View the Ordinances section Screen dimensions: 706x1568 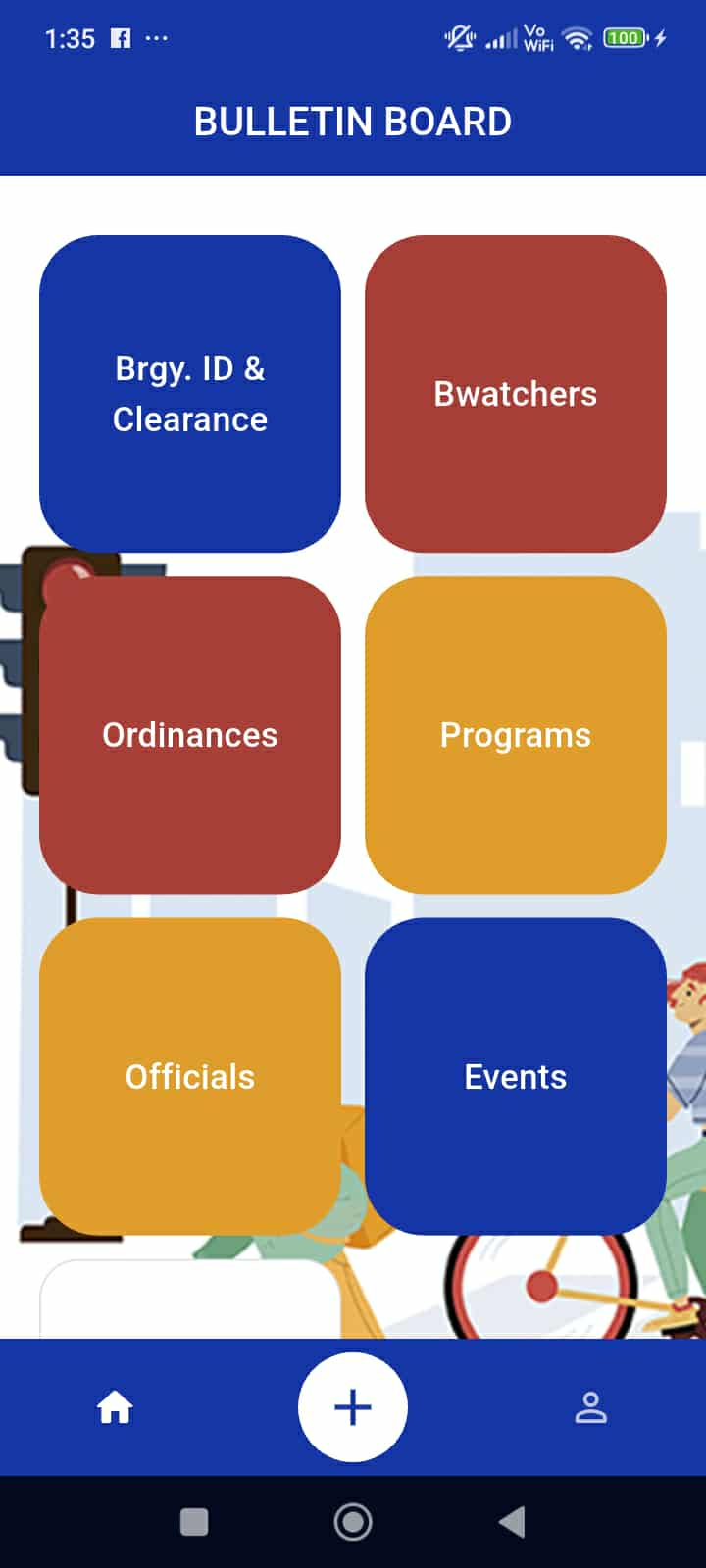[x=190, y=735]
